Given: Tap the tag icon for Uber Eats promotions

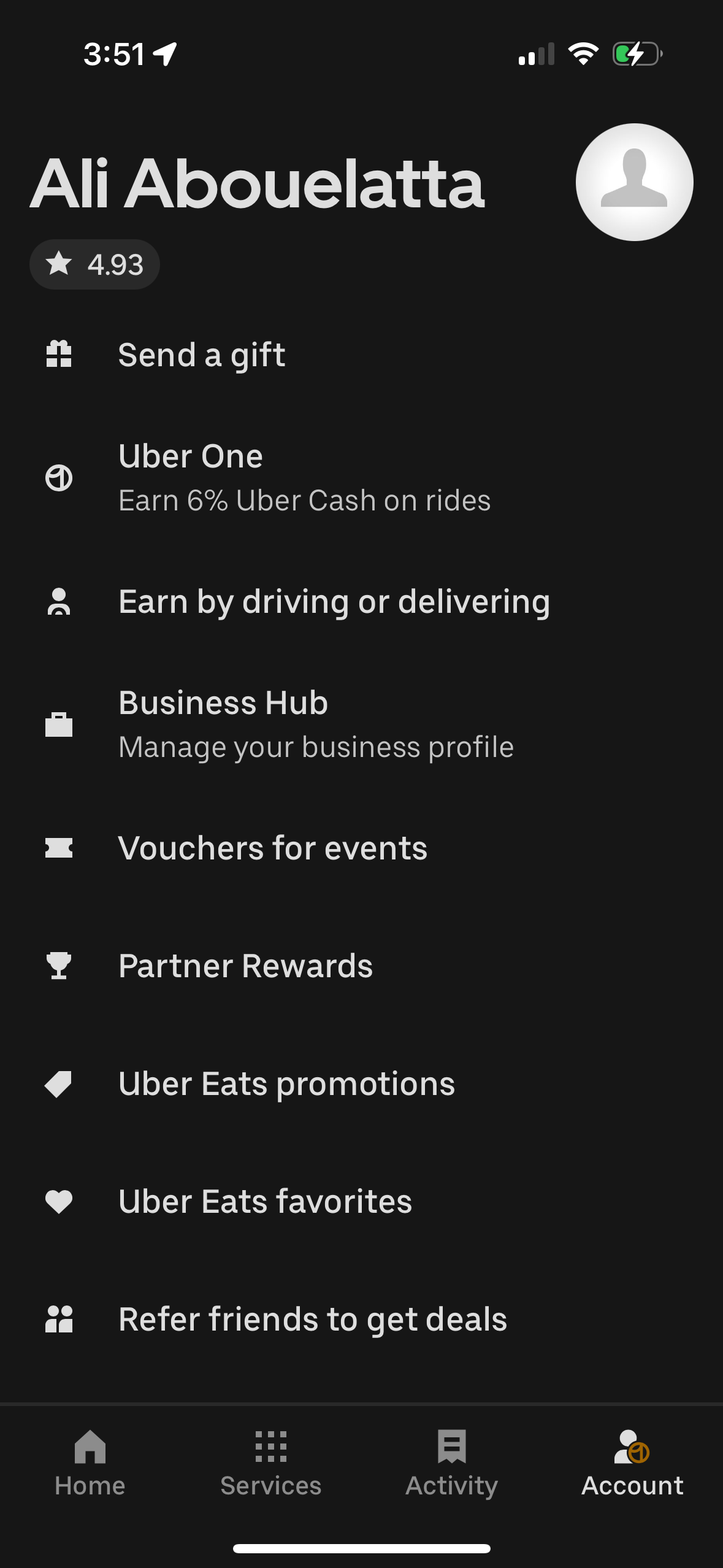Looking at the screenshot, I should coord(59,1083).
